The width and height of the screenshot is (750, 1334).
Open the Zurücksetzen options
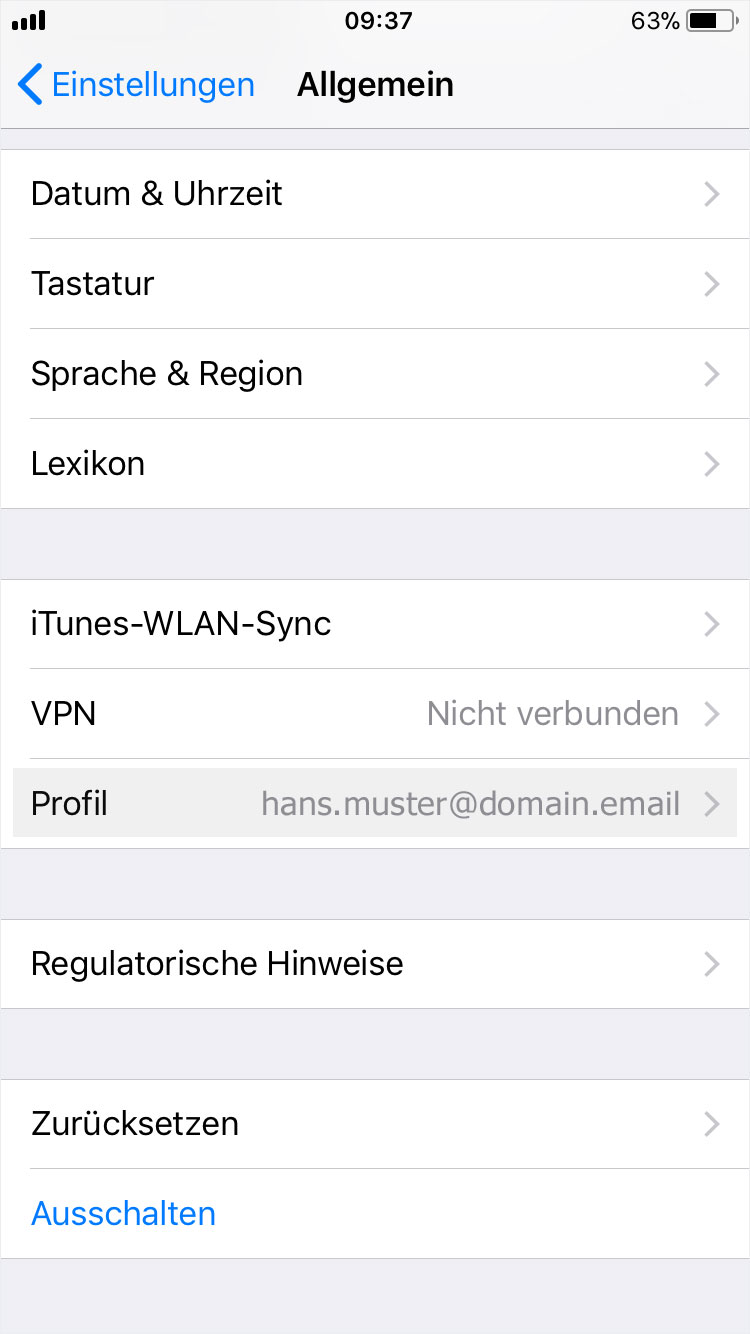pyautogui.click(x=375, y=1124)
